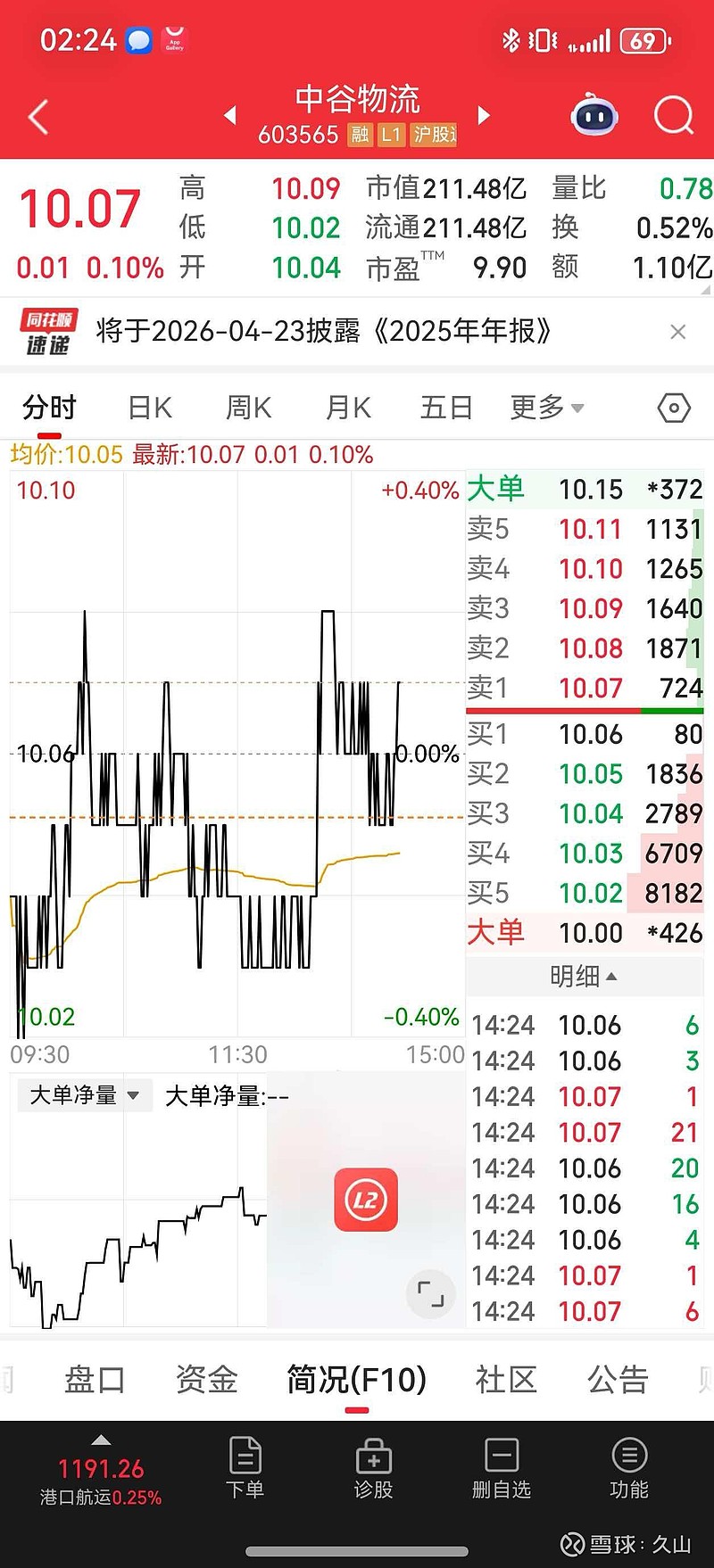Select the 卖1 10.07 sell quote row

pos(585,689)
